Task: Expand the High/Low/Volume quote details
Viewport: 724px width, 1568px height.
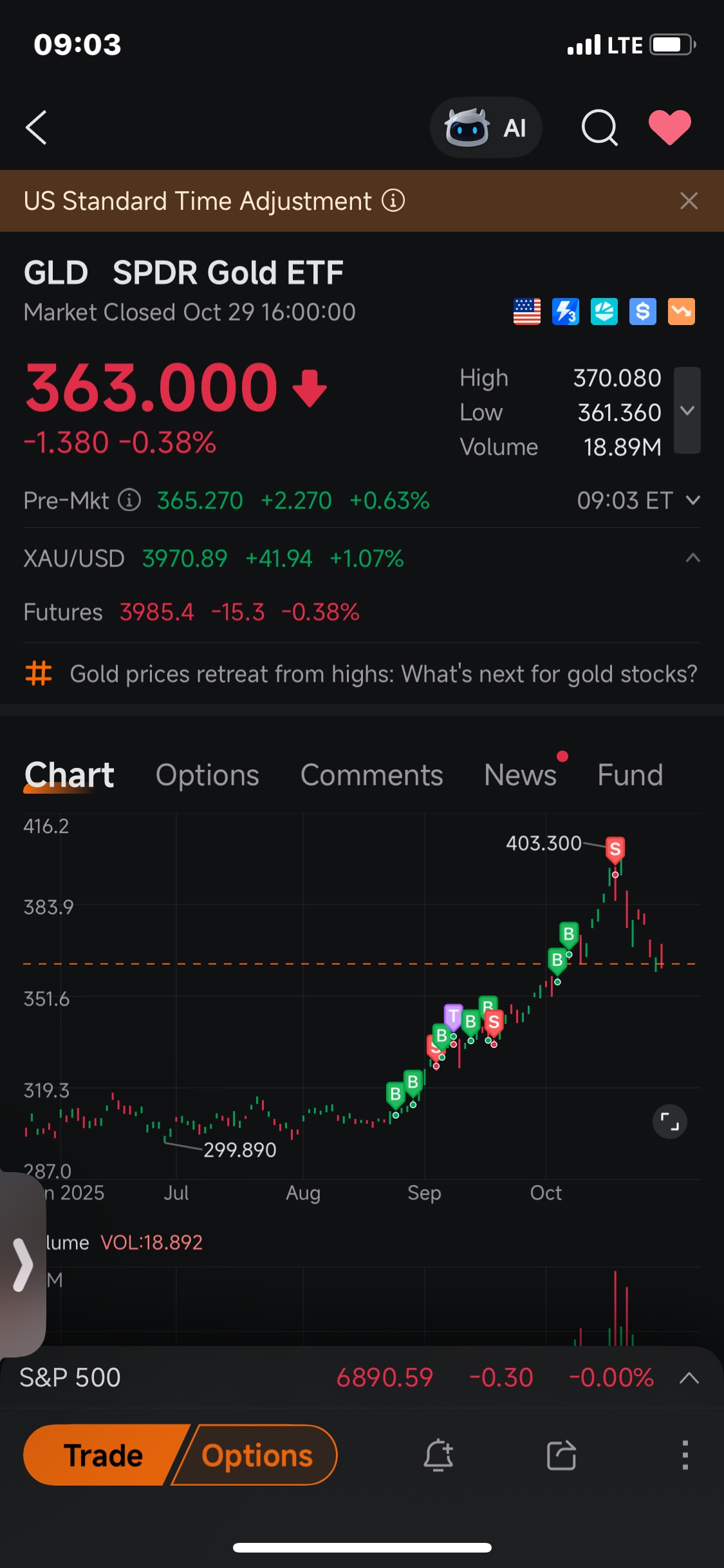Action: pyautogui.click(x=687, y=411)
